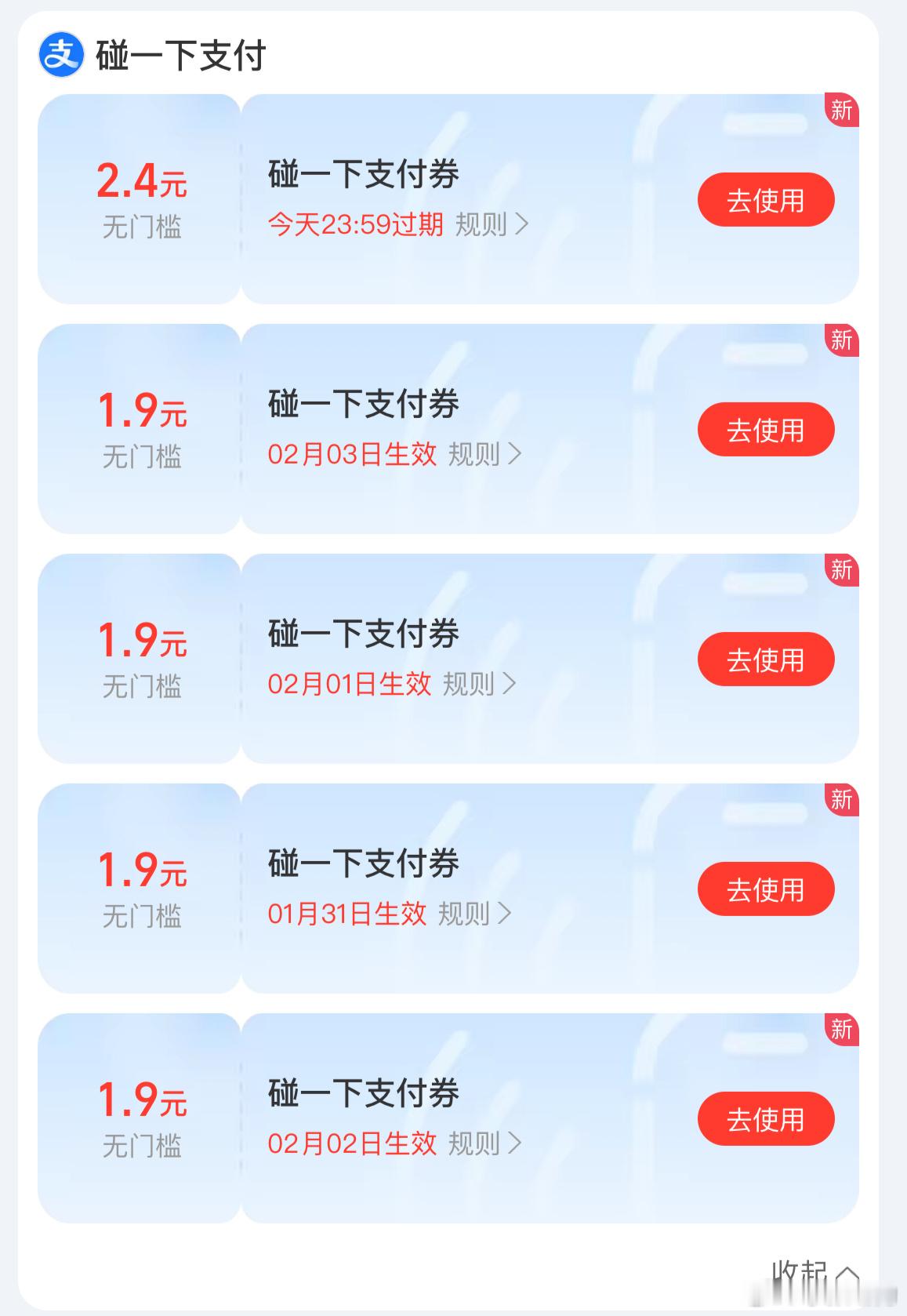Click 去使用 on the 02月01日生效 coupon

click(764, 660)
